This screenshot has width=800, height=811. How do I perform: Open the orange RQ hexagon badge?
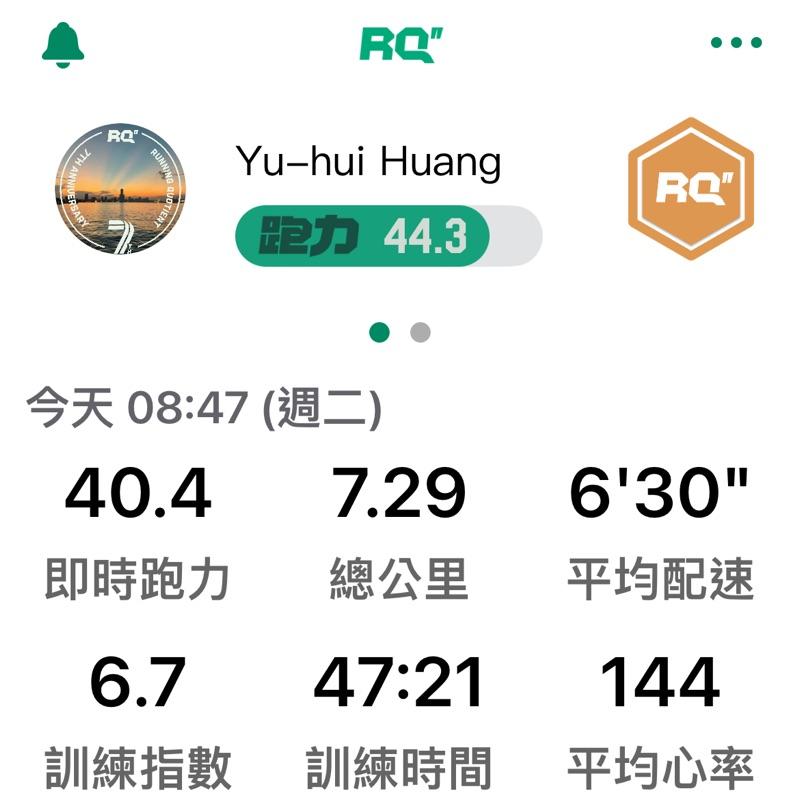coord(690,189)
